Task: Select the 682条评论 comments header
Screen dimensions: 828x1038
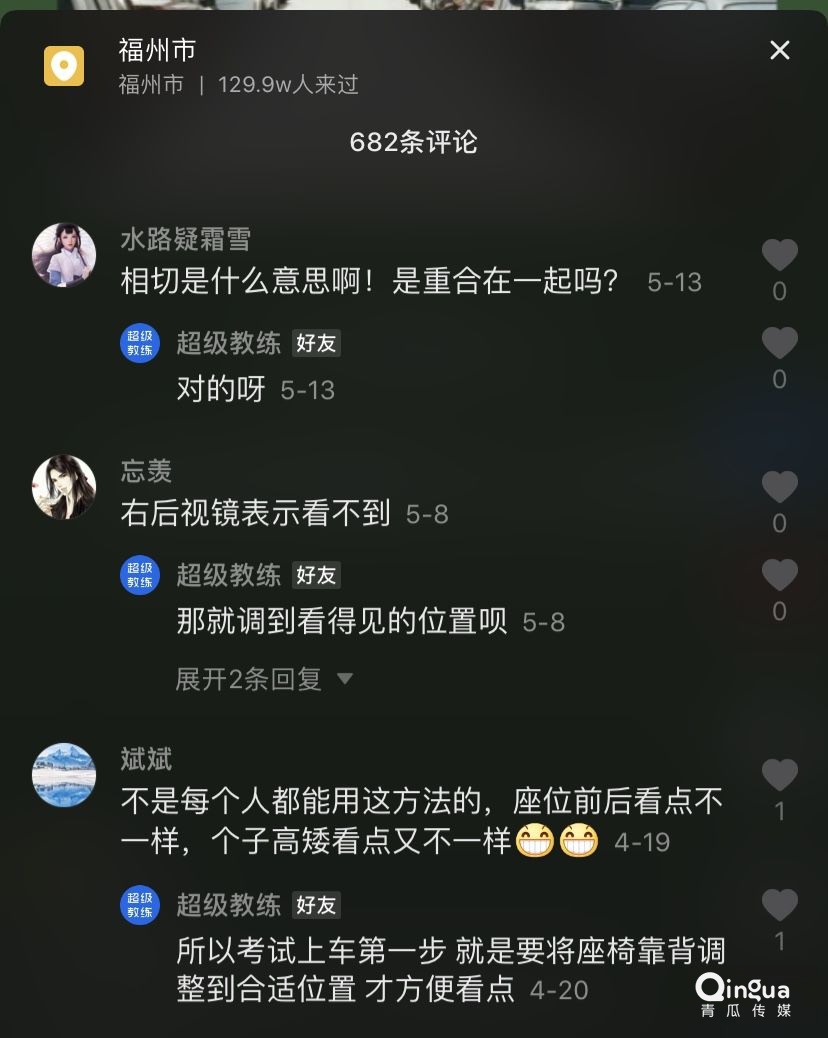Action: (414, 143)
